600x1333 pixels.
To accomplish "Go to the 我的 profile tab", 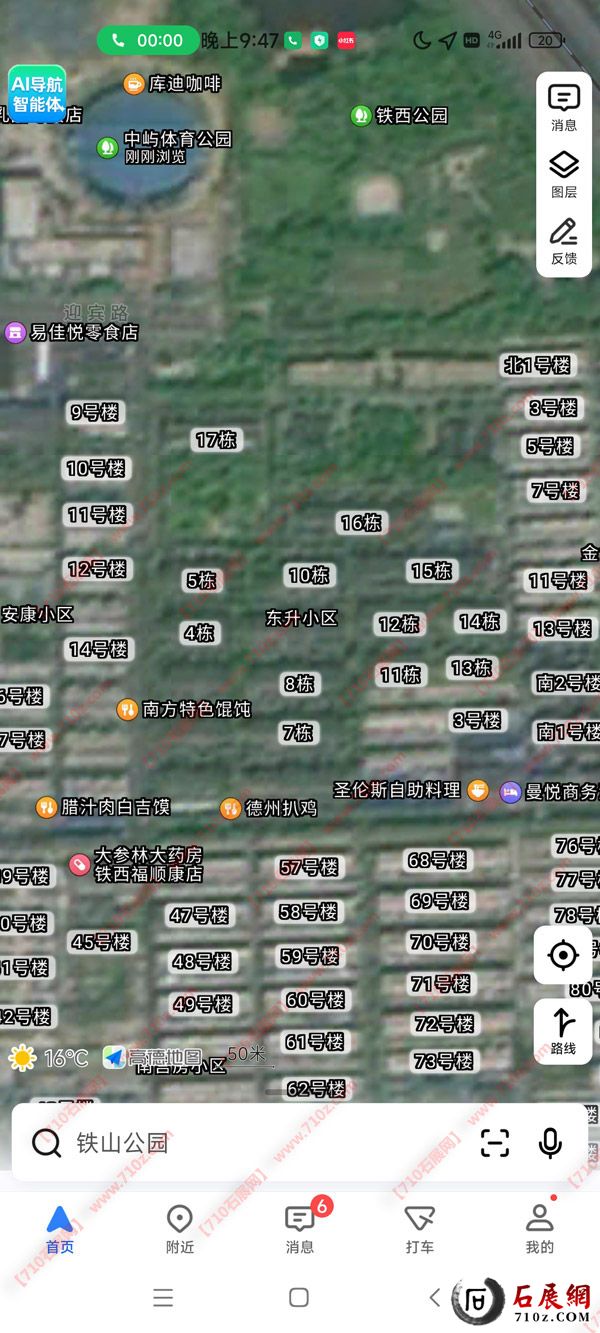I will tap(540, 1228).
